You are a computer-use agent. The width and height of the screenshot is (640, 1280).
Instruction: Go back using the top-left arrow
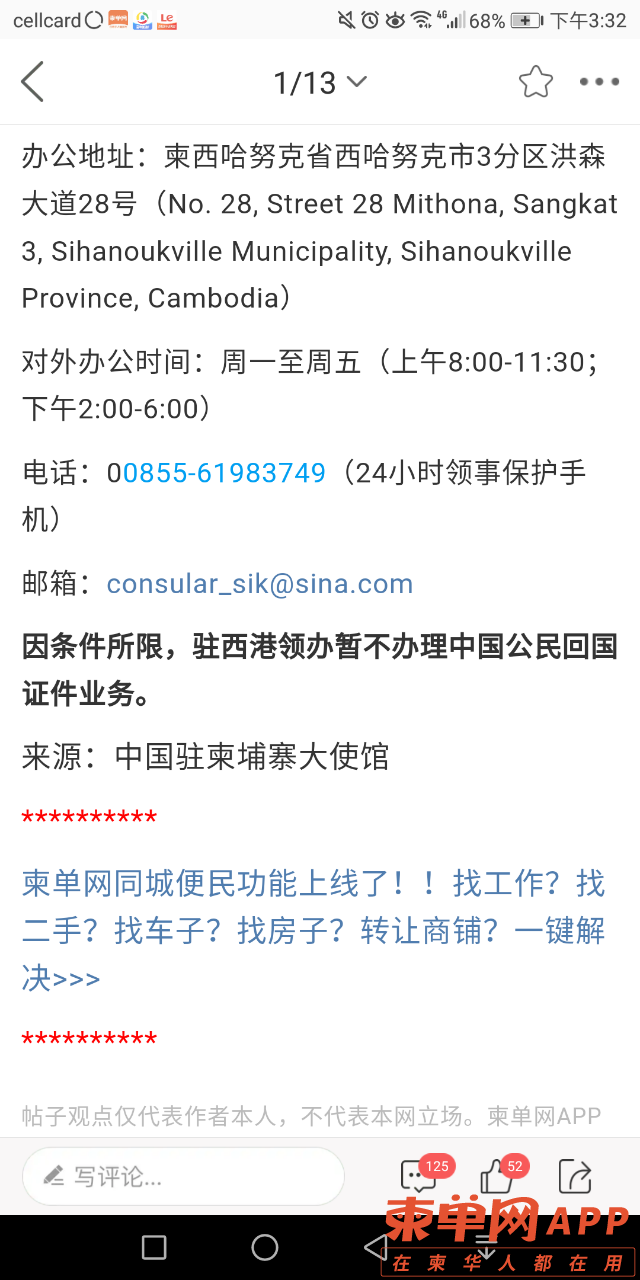click(x=33, y=82)
